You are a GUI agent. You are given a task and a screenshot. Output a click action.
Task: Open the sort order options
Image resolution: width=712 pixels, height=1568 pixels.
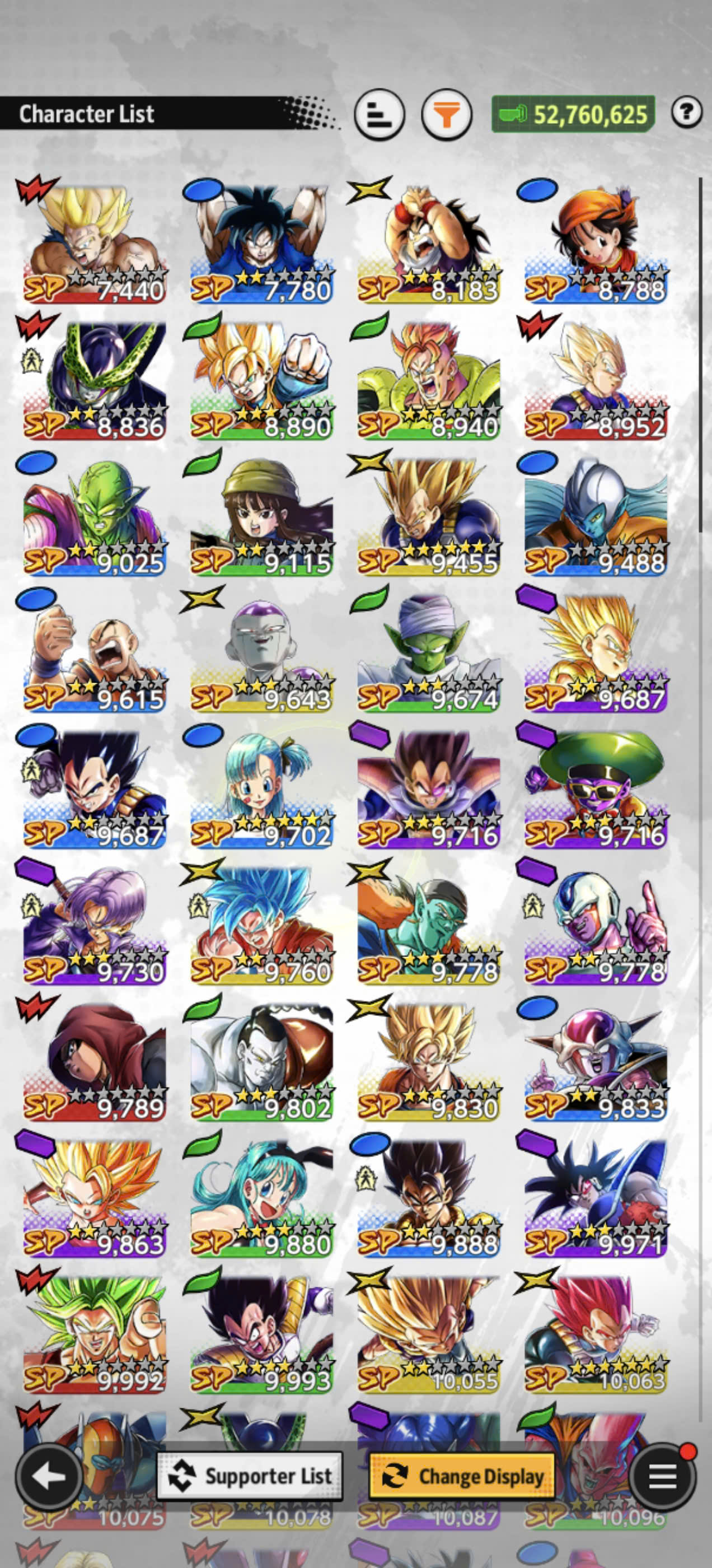coord(380,114)
